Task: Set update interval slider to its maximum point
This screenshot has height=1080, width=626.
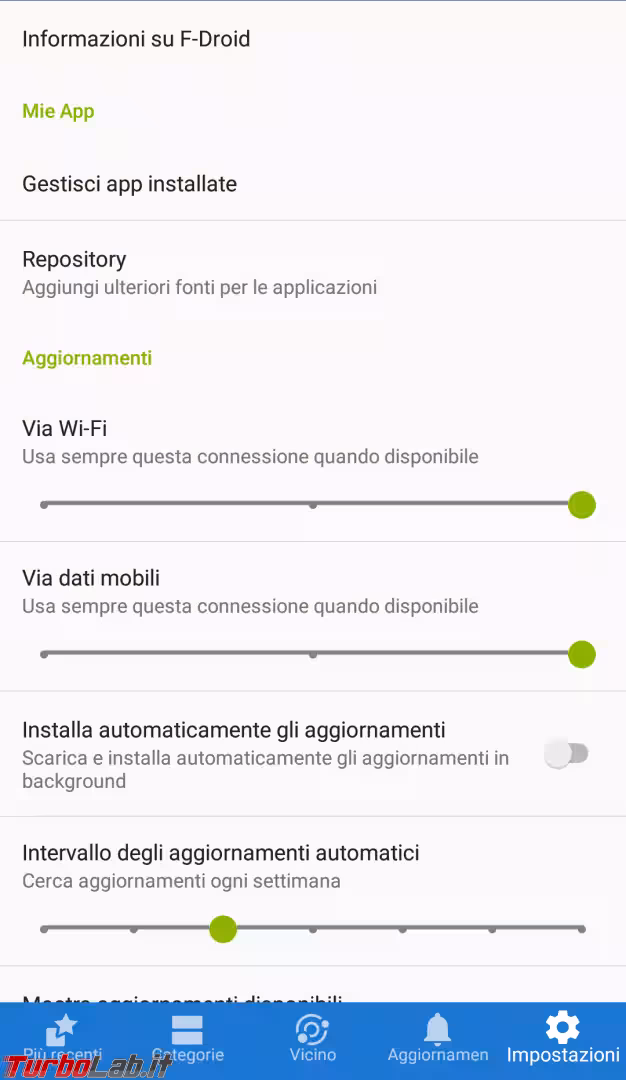Action: pyautogui.click(x=582, y=929)
